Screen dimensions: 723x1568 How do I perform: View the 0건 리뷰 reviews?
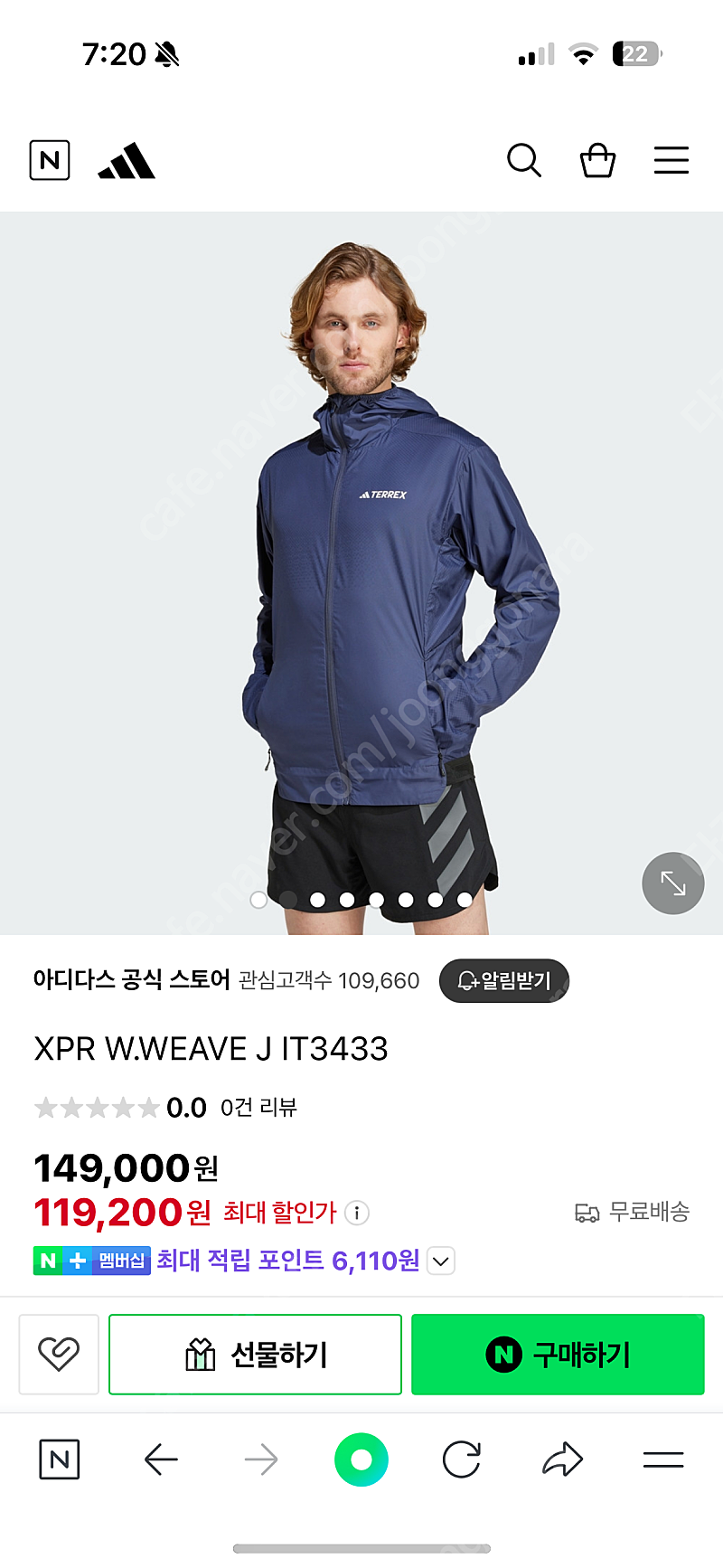tap(258, 1108)
